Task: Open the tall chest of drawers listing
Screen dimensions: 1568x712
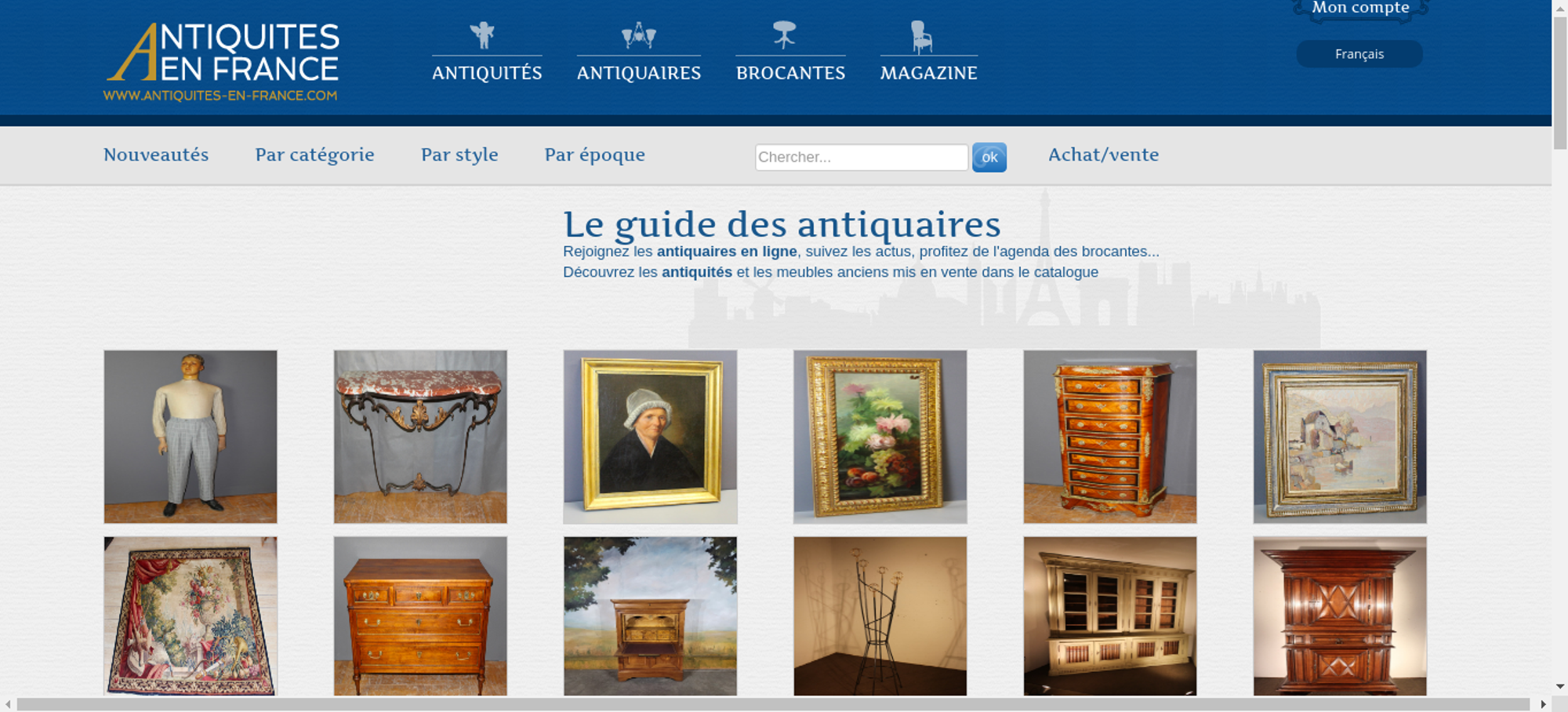Action: [x=1109, y=436]
